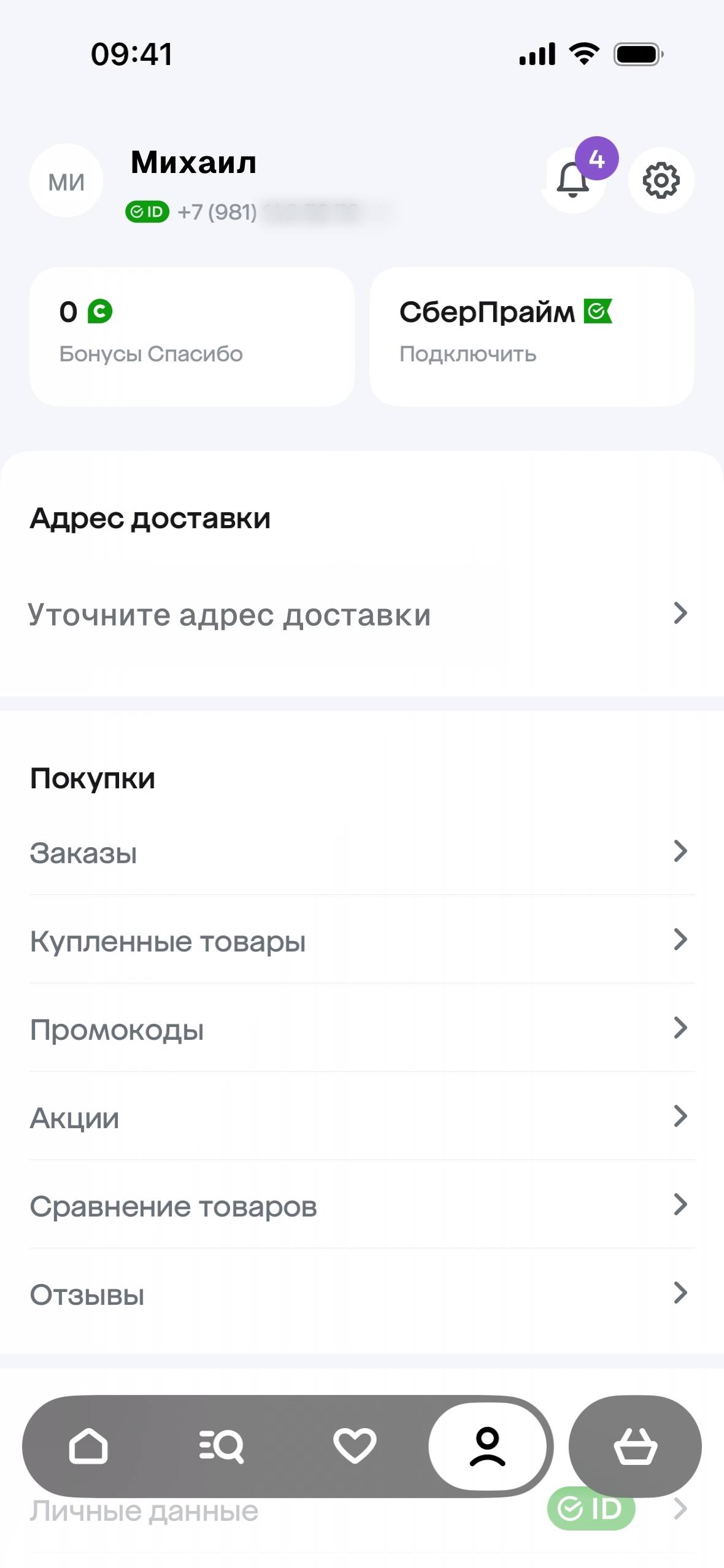Viewport: 724px width, 1568px height.
Task: Open the shopping basket
Action: click(x=635, y=1446)
